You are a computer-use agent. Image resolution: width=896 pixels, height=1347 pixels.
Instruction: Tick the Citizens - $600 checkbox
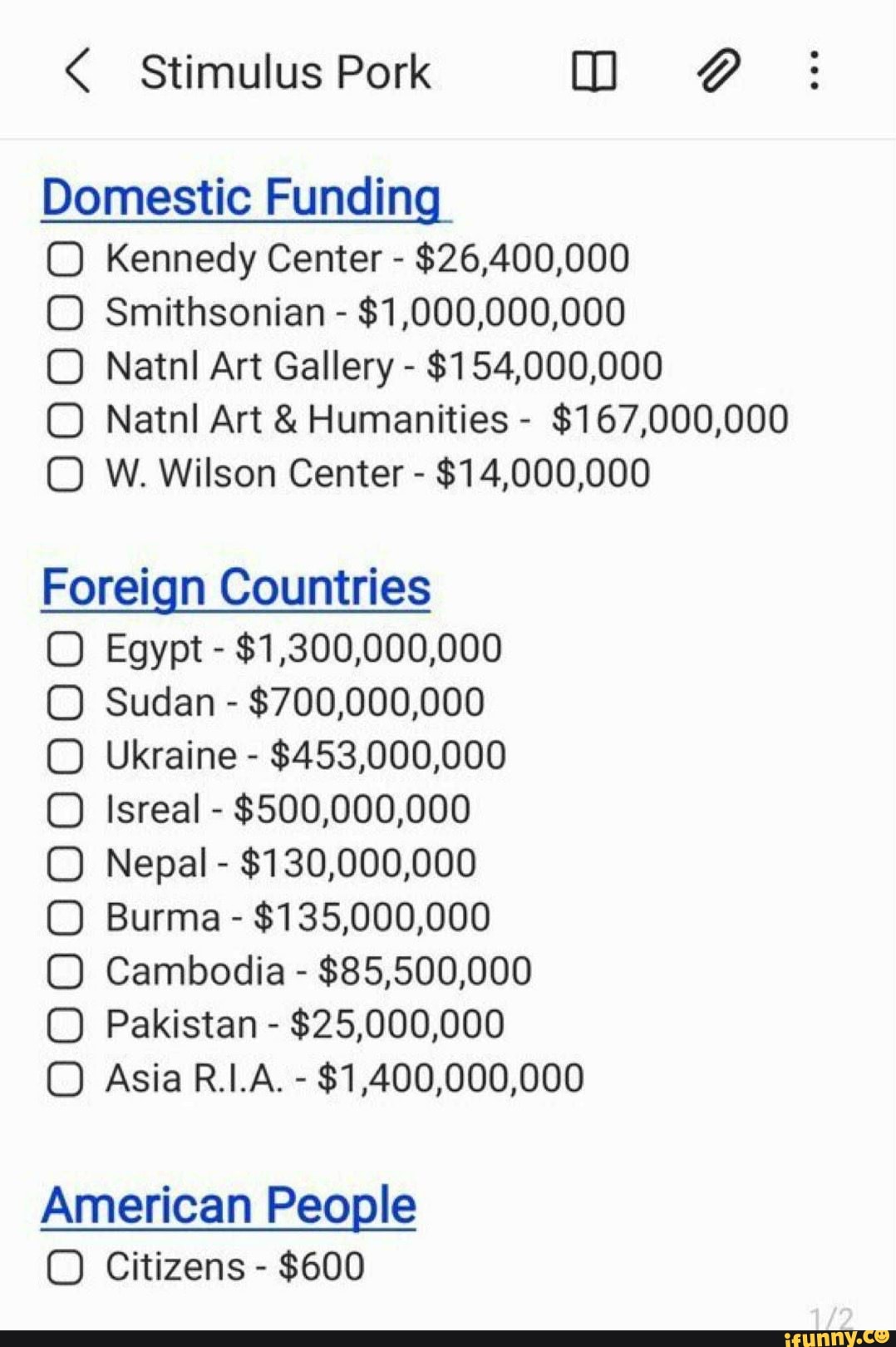65,1268
